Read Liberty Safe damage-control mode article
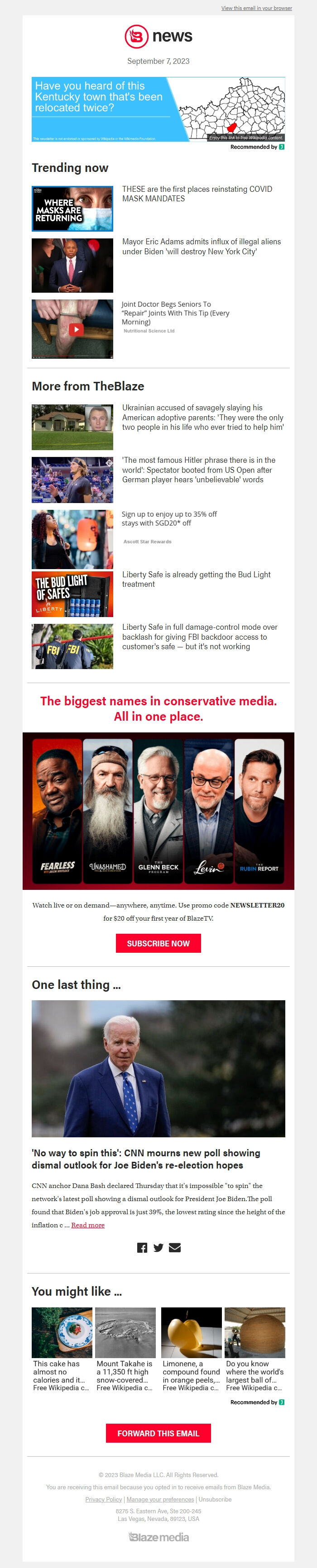Screen dimensions: 317x1568 pos(199,637)
